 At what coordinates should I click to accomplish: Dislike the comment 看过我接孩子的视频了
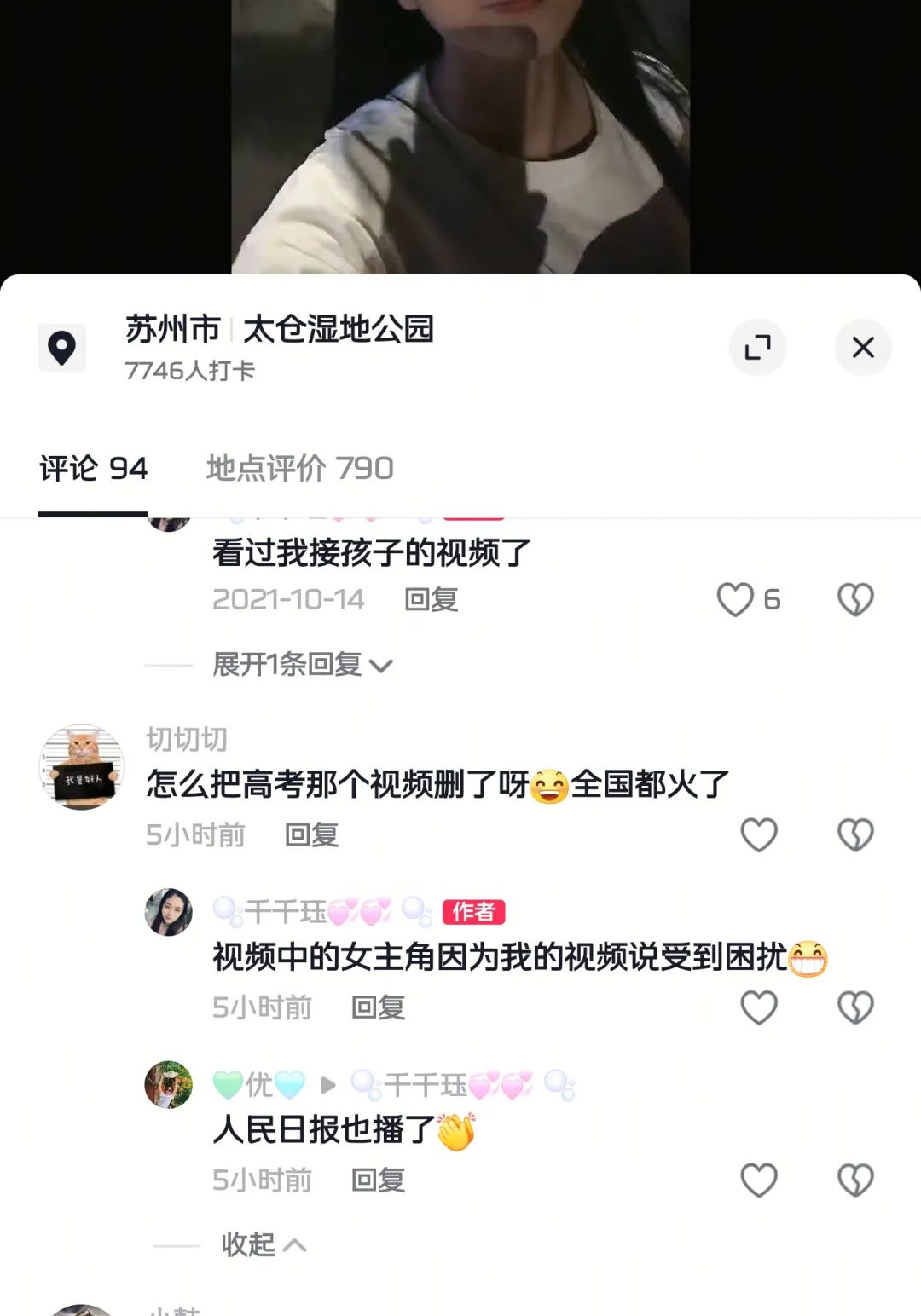855,599
